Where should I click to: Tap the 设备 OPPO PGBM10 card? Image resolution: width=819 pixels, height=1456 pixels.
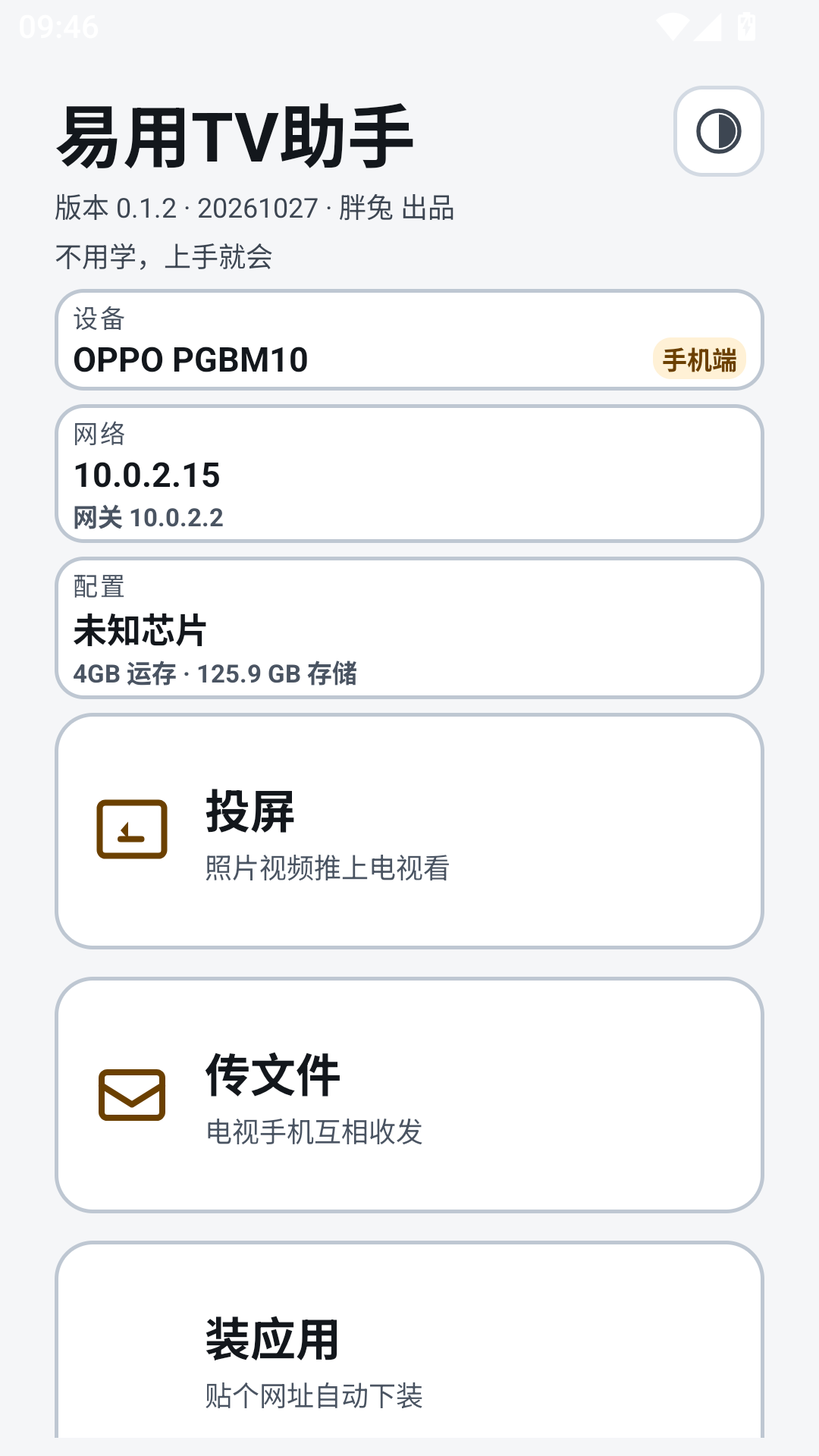coord(409,340)
